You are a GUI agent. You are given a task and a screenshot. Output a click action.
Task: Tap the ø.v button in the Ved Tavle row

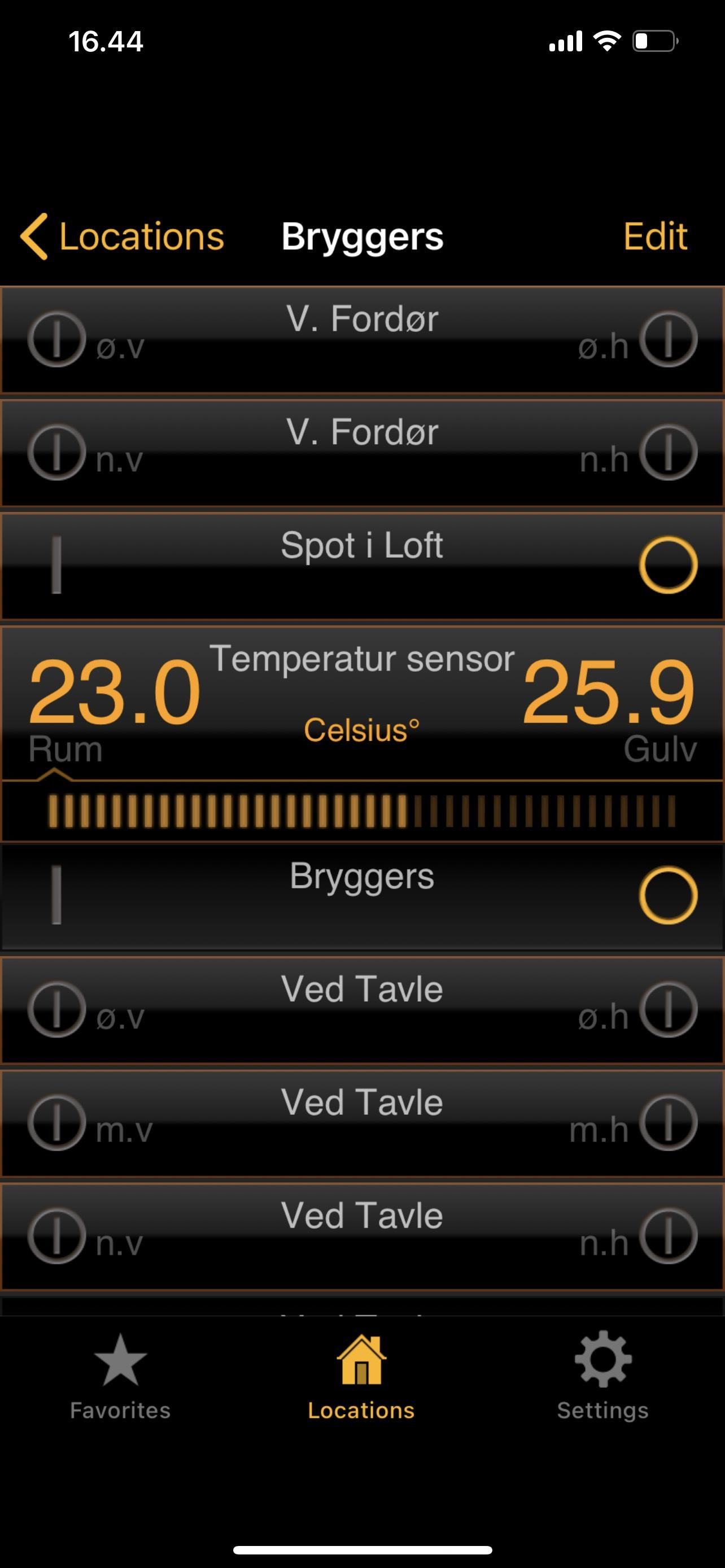[56, 1009]
